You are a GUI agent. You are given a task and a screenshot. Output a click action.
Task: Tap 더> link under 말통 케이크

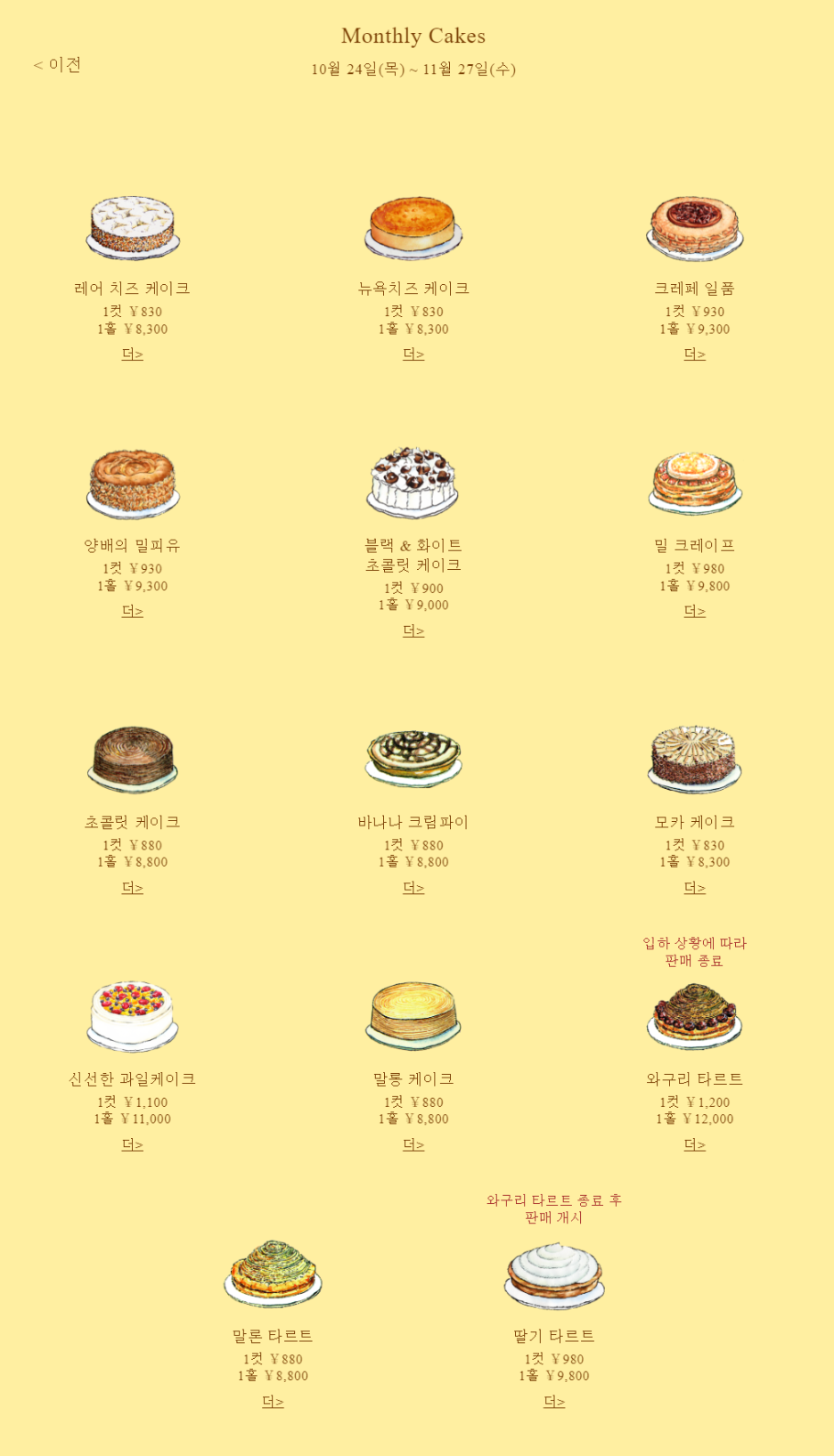[413, 1145]
